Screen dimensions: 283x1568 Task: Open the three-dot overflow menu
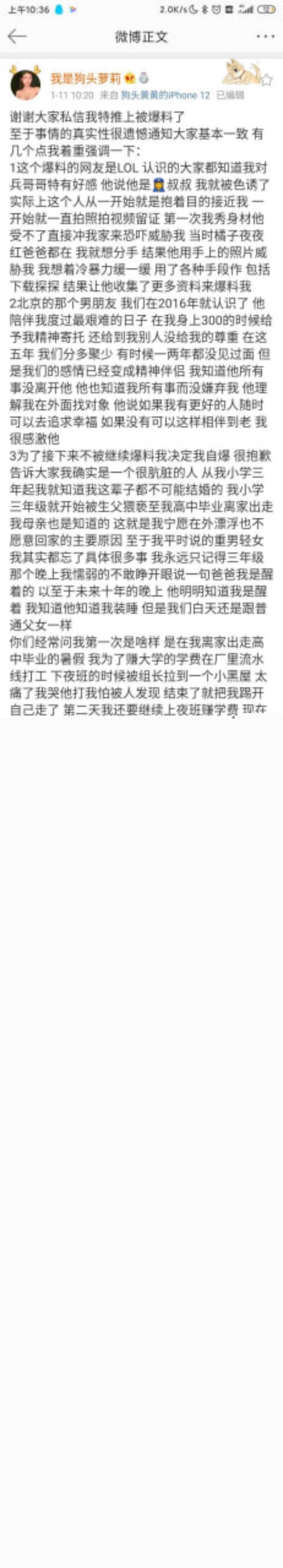coord(265,36)
